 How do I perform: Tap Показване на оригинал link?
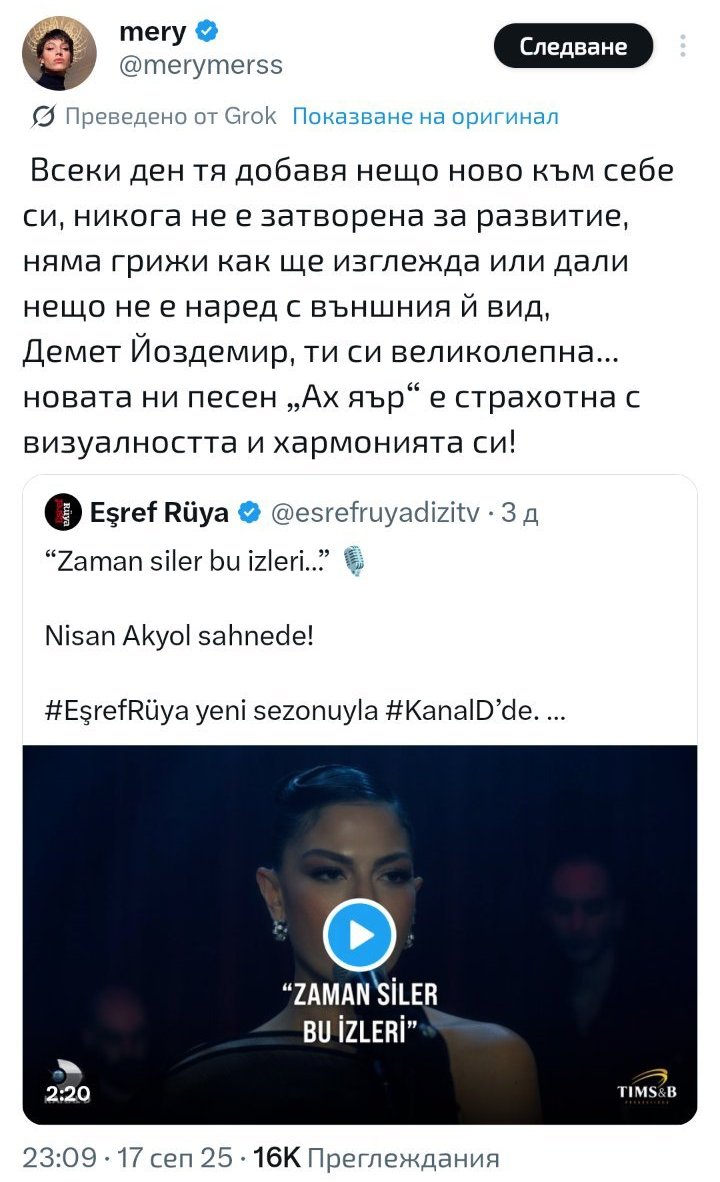[425, 117]
